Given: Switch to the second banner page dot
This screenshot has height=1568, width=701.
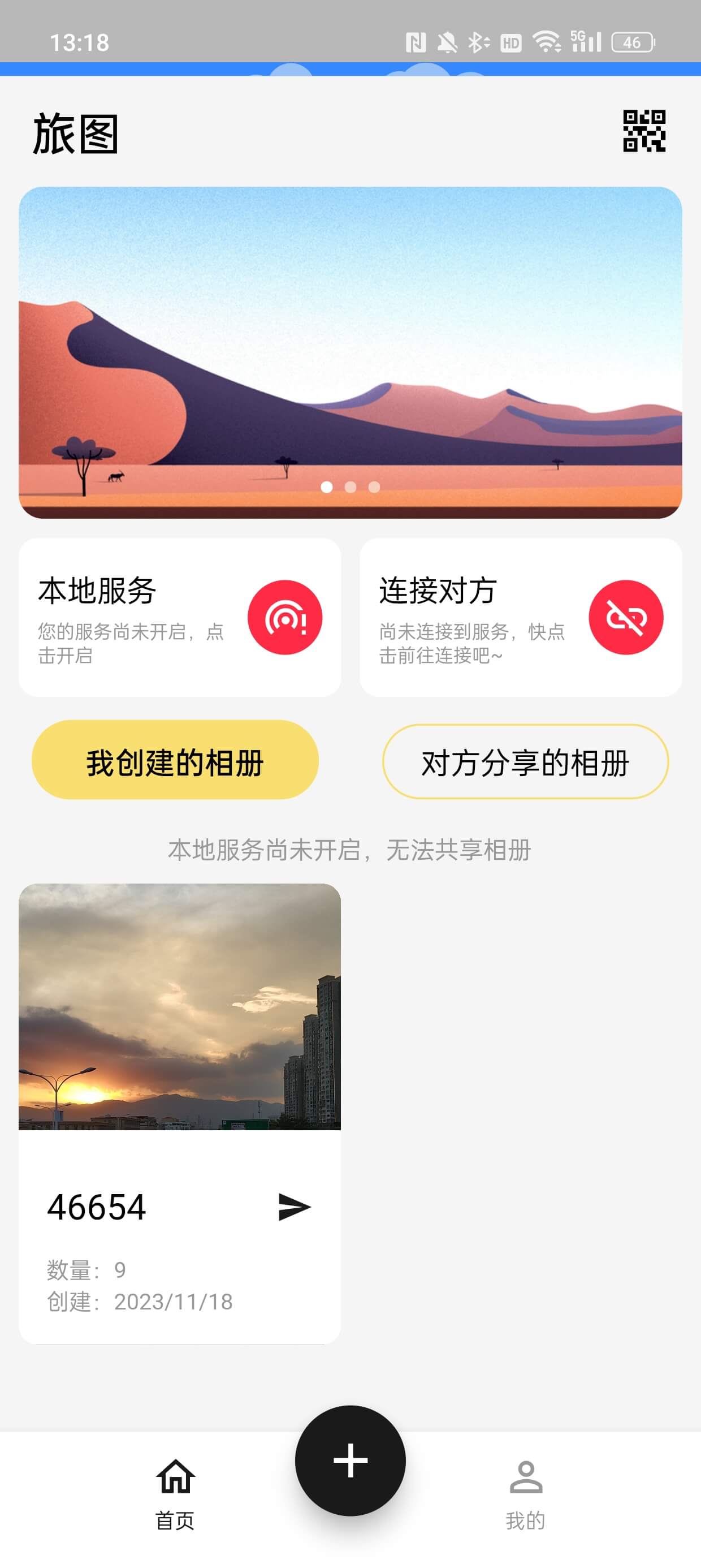Looking at the screenshot, I should 350,486.
